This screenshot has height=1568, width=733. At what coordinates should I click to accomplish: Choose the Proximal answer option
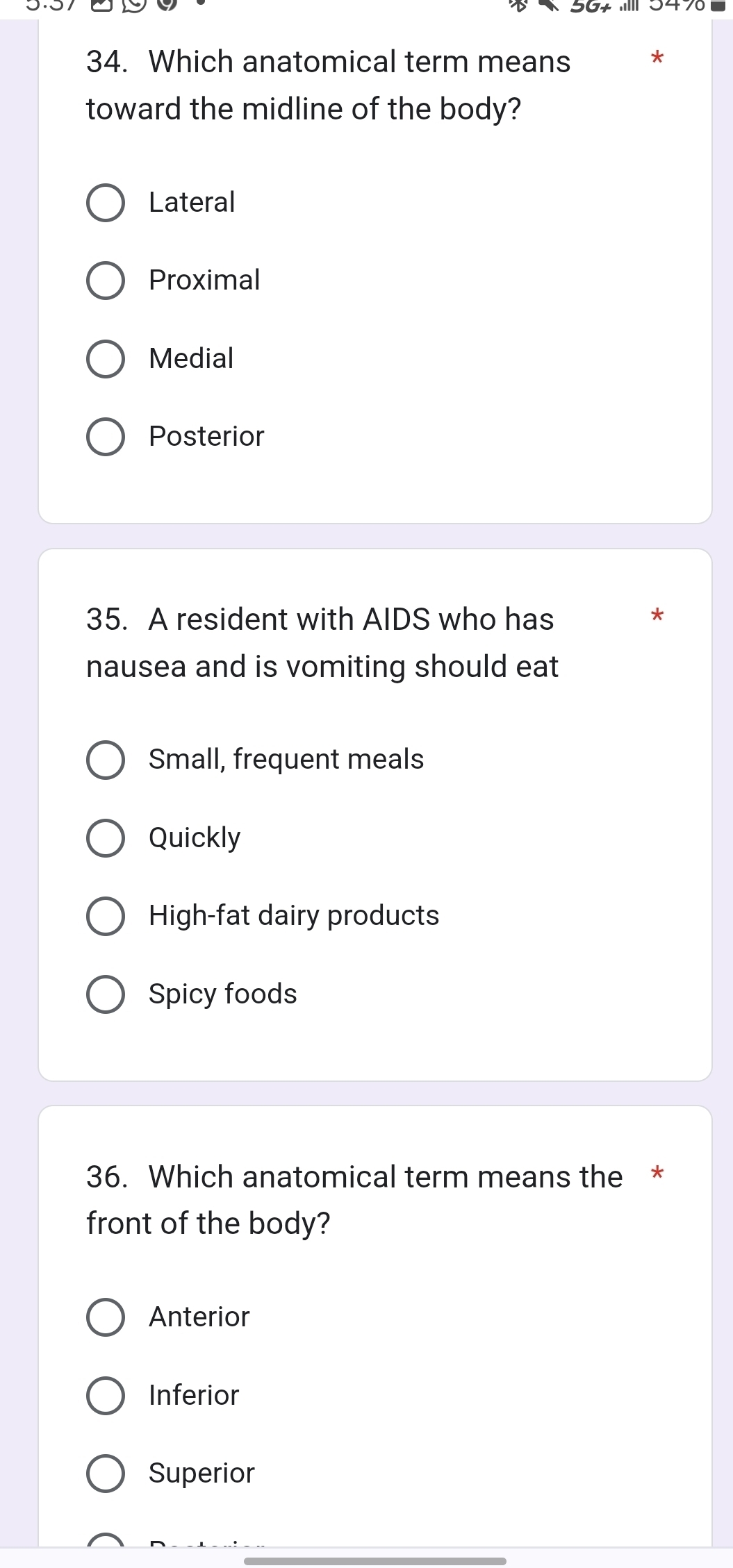pyautogui.click(x=106, y=281)
